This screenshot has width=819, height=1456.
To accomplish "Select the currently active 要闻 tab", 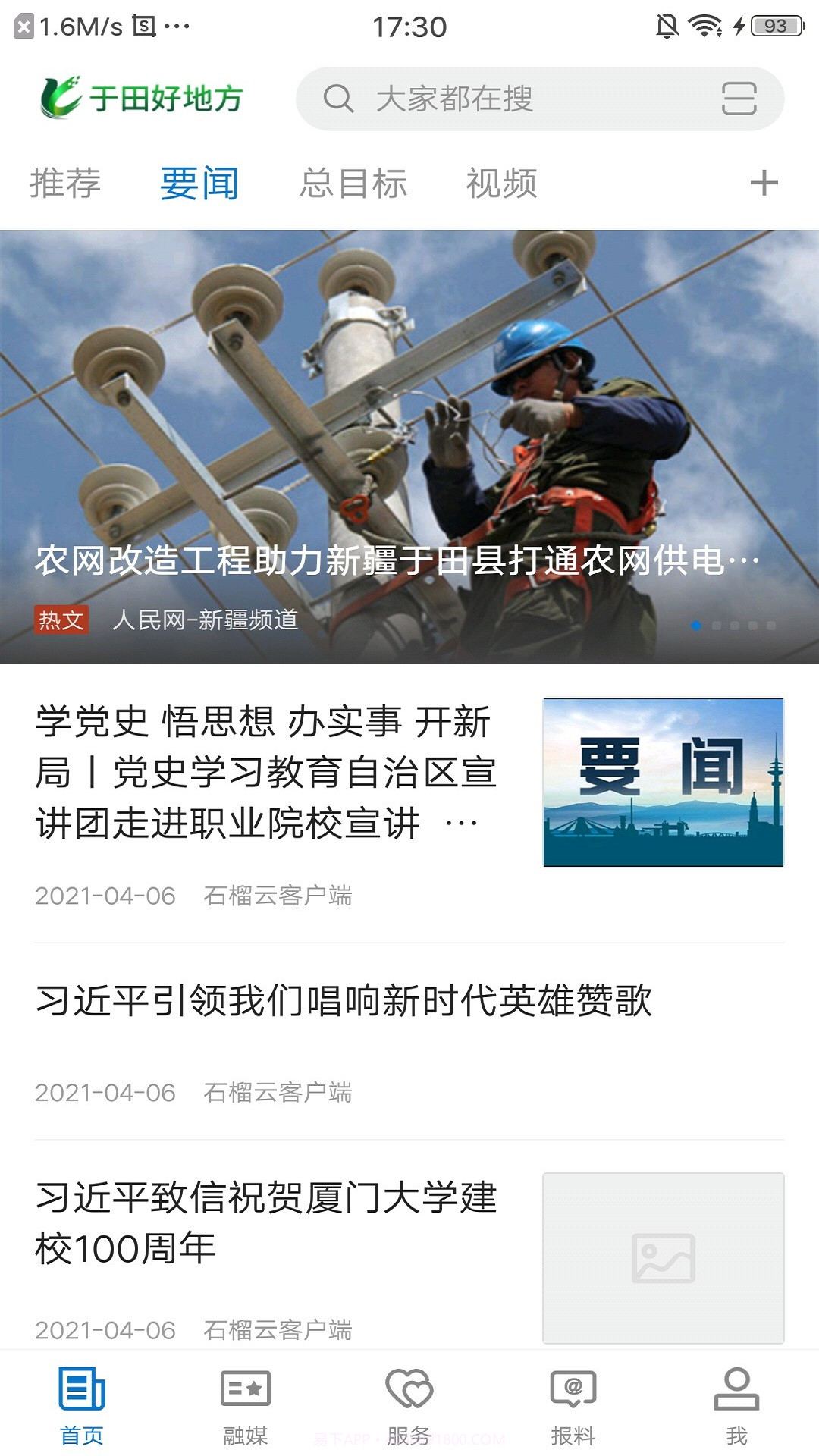I will point(198,182).
